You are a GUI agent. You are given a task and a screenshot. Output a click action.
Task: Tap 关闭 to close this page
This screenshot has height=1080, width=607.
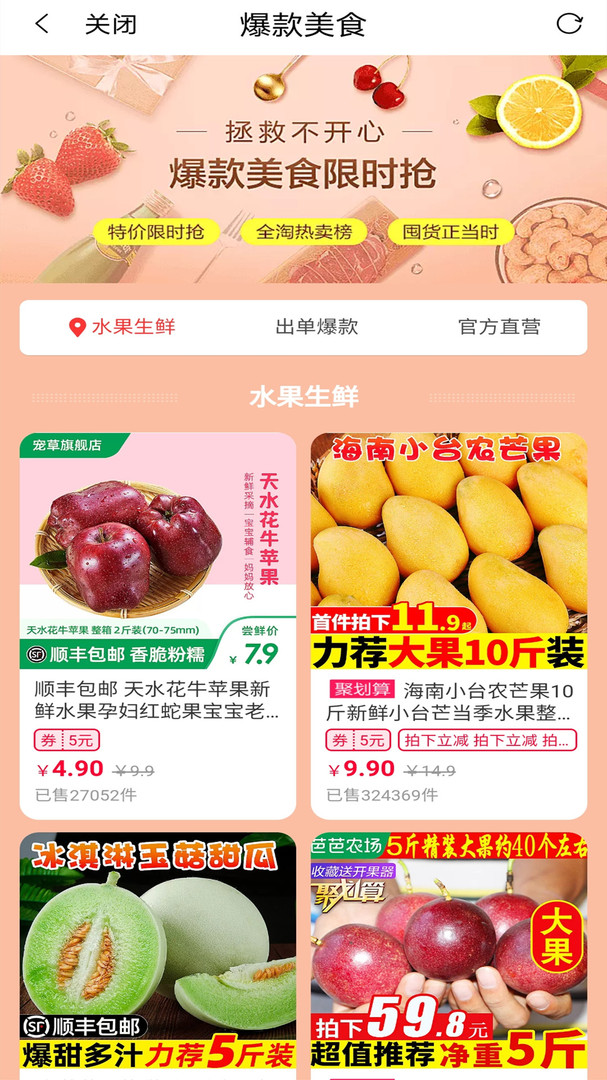point(110,25)
